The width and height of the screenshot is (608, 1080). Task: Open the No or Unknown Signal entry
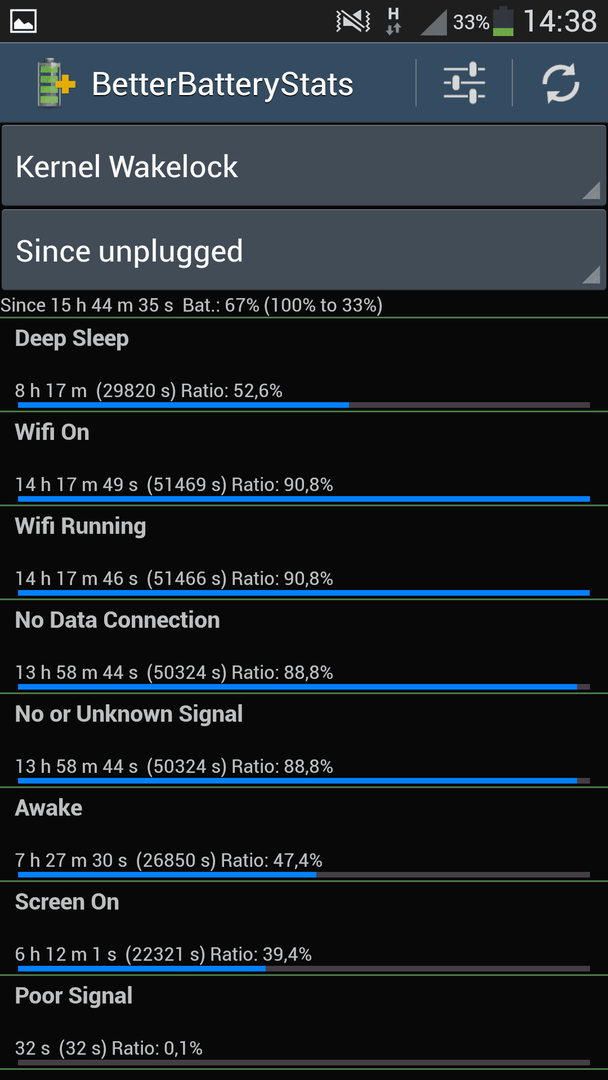coord(304,740)
